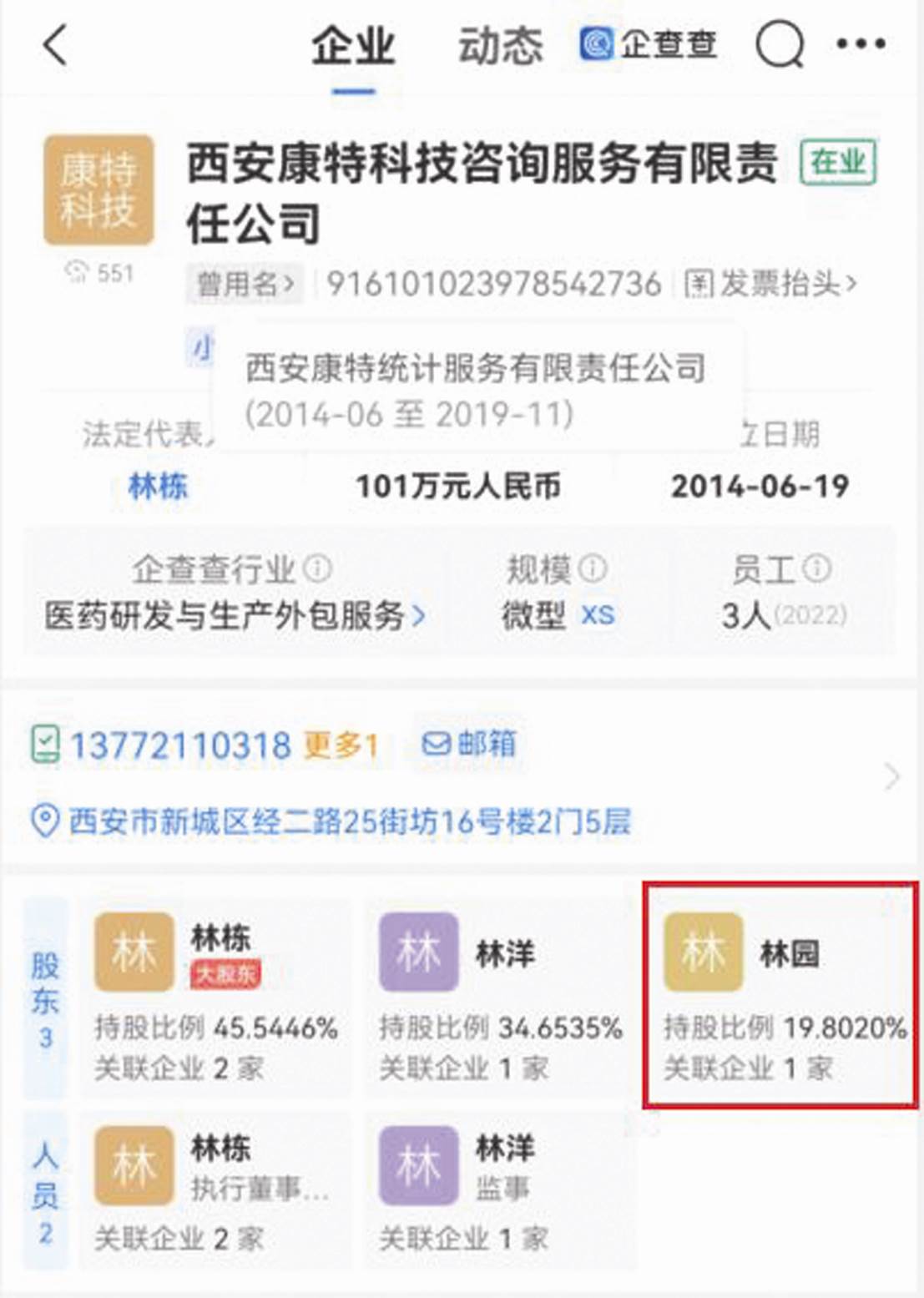Viewport: 924px width, 1298px height.
Task: Tap the 曾用名 former name chip
Action: 244,285
